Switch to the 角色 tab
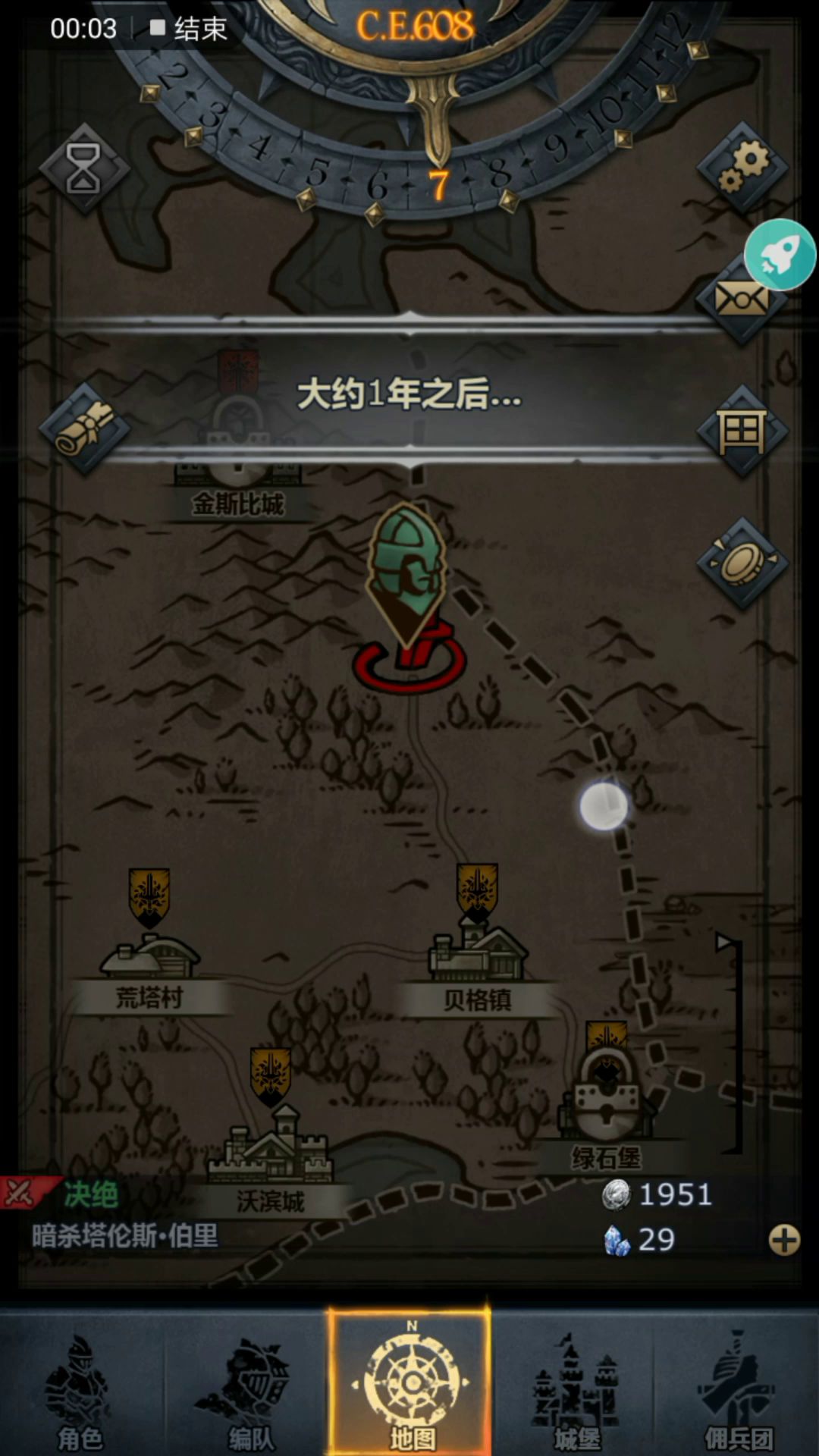Viewport: 819px width, 1456px height. (x=80, y=1388)
